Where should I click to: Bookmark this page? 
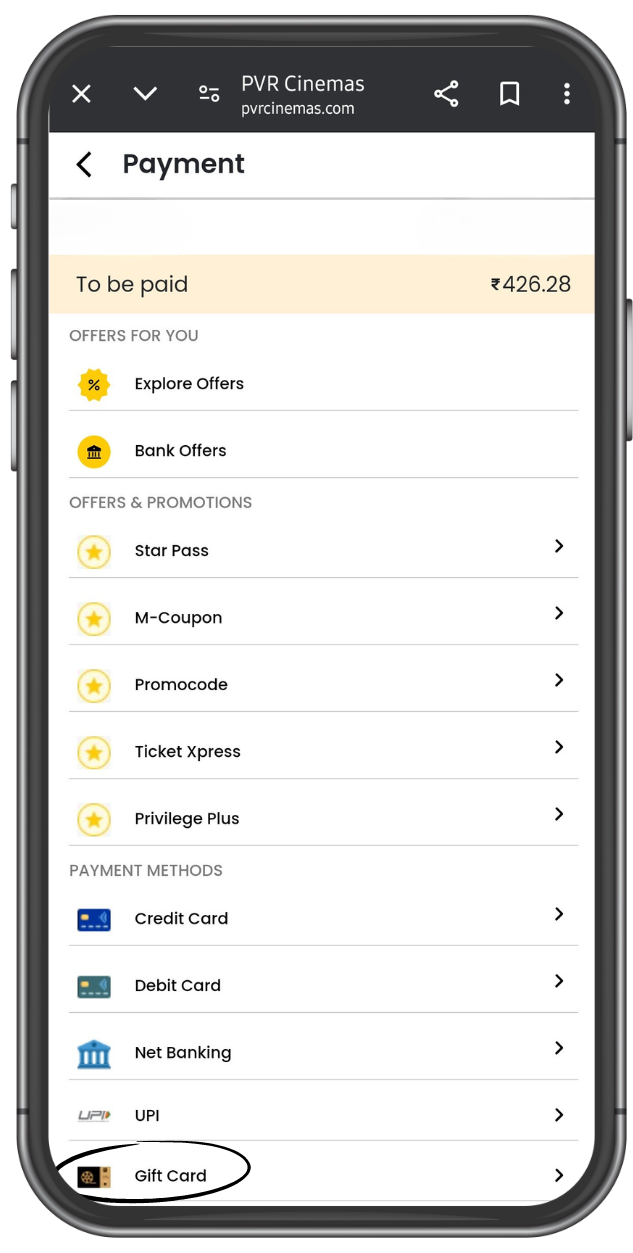(x=509, y=94)
